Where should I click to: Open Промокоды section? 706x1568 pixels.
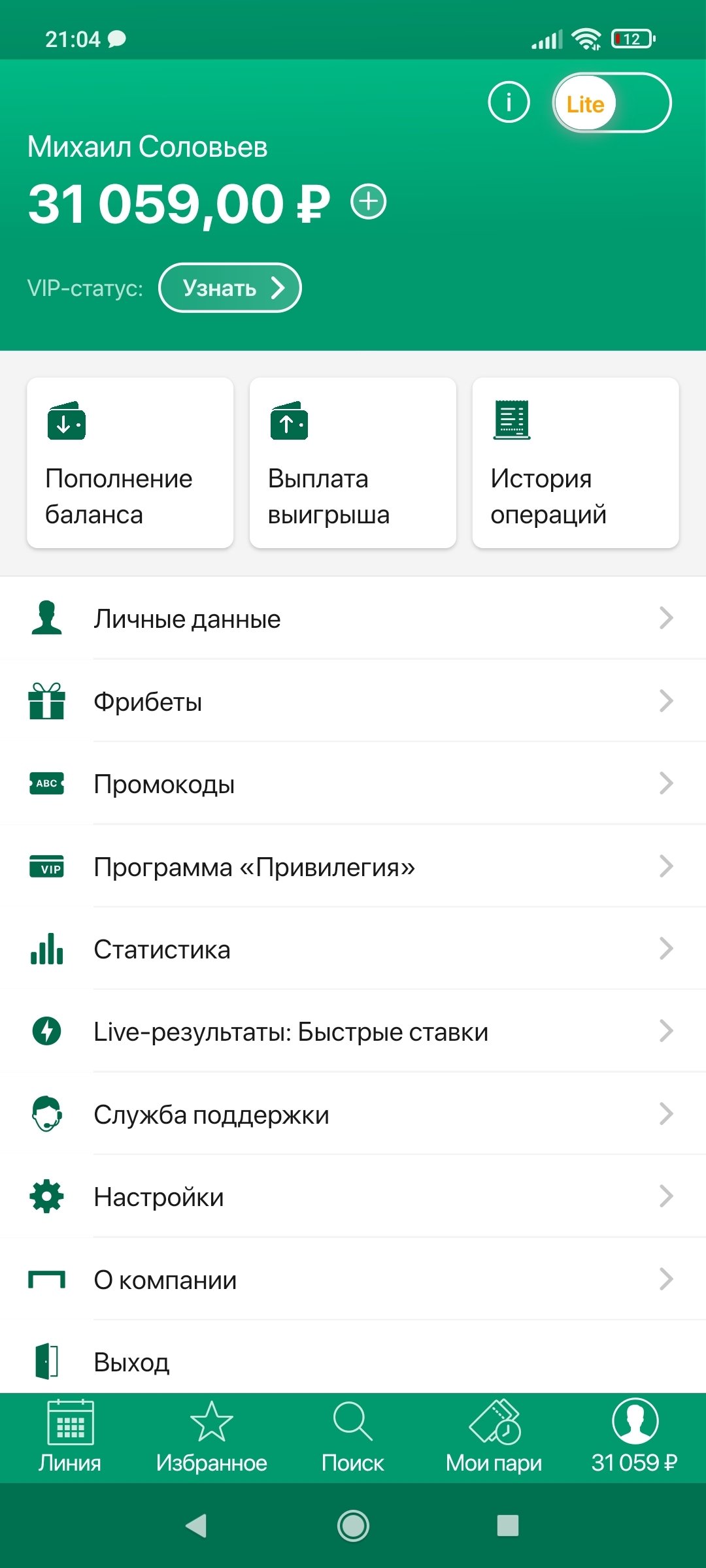point(353,784)
